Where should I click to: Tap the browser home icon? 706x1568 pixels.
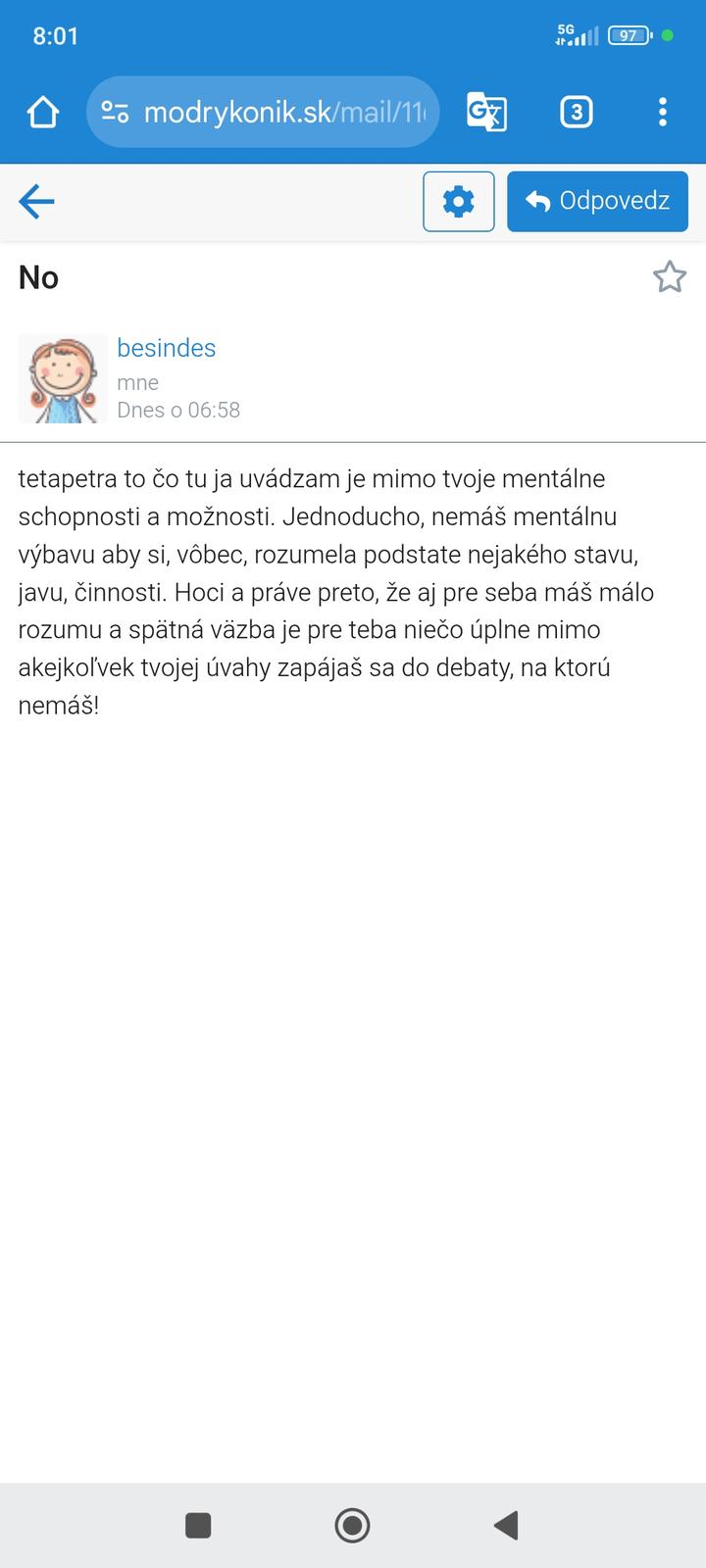[43, 113]
